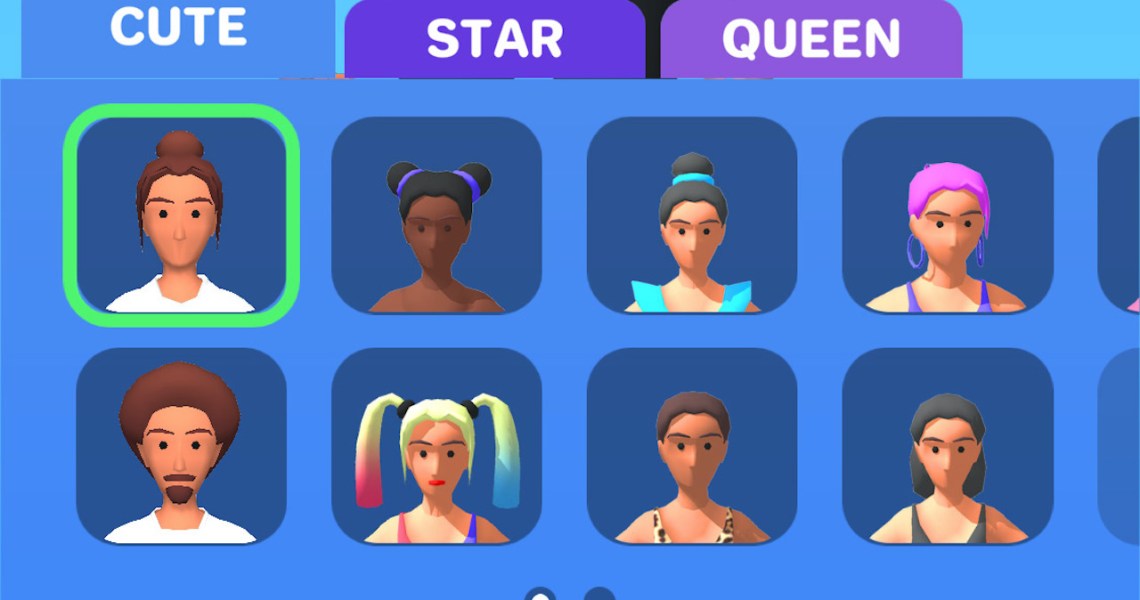
Task: Pick the short-haired leopard top character
Action: coord(691,446)
